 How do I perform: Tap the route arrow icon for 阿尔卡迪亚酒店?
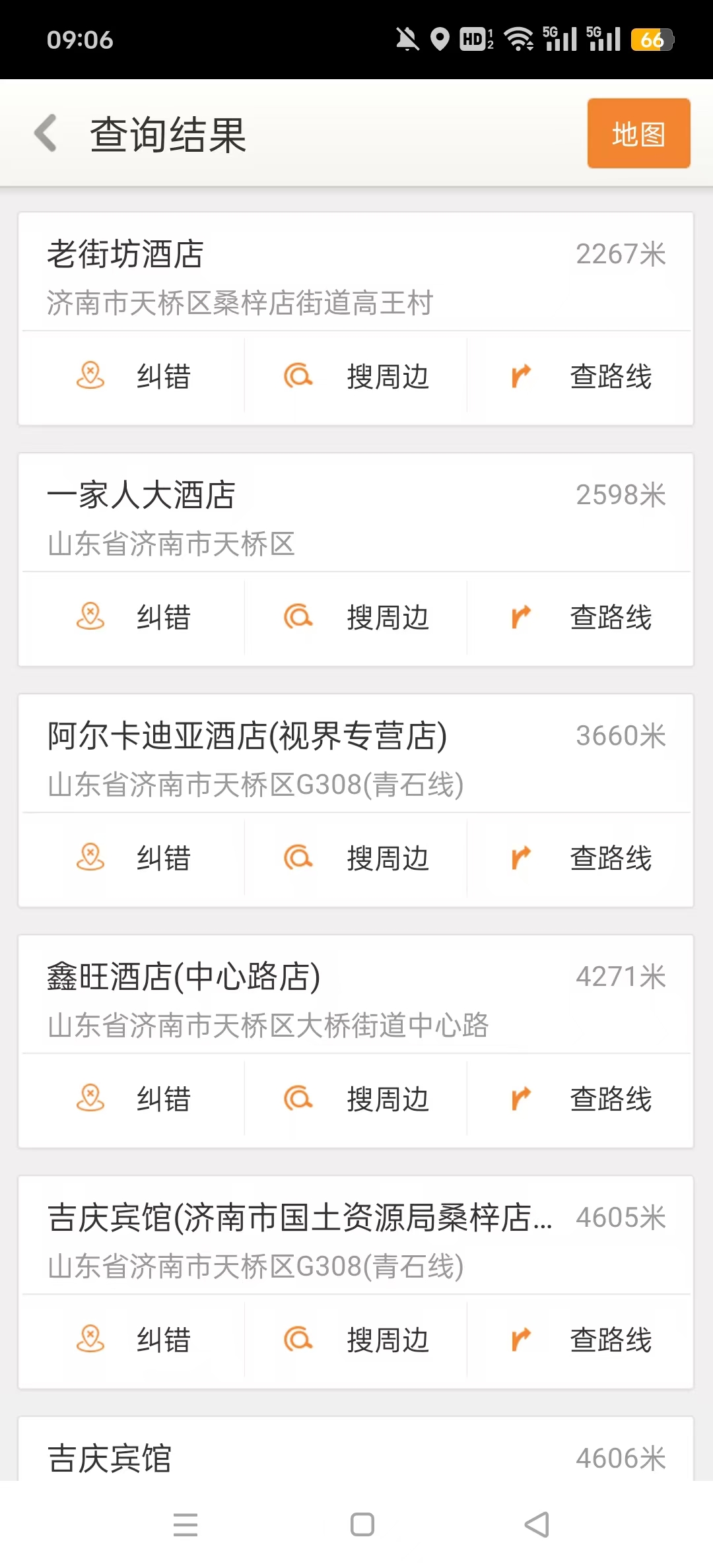click(521, 858)
